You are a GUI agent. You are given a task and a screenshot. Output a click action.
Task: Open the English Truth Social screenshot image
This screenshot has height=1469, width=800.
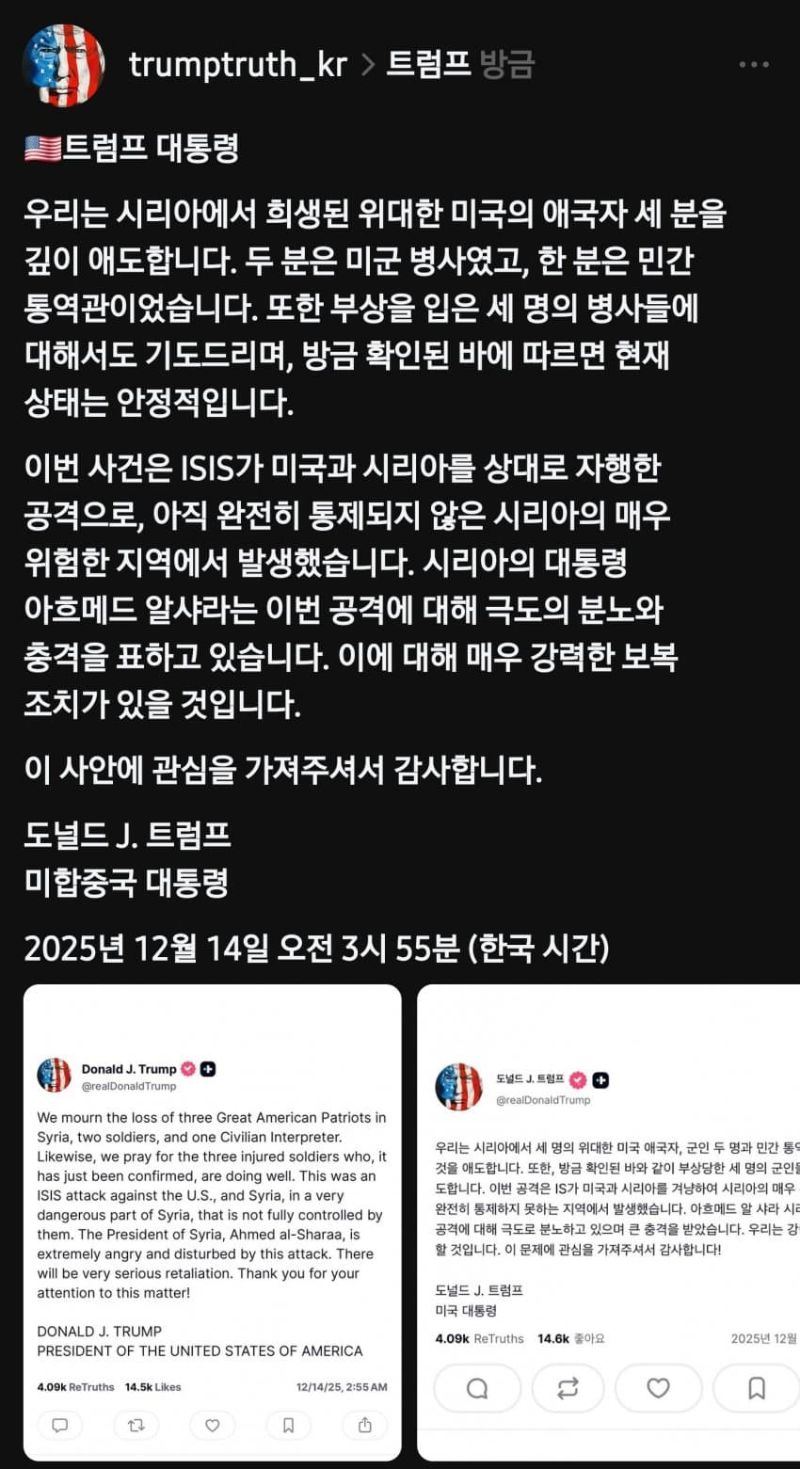tap(212, 1222)
